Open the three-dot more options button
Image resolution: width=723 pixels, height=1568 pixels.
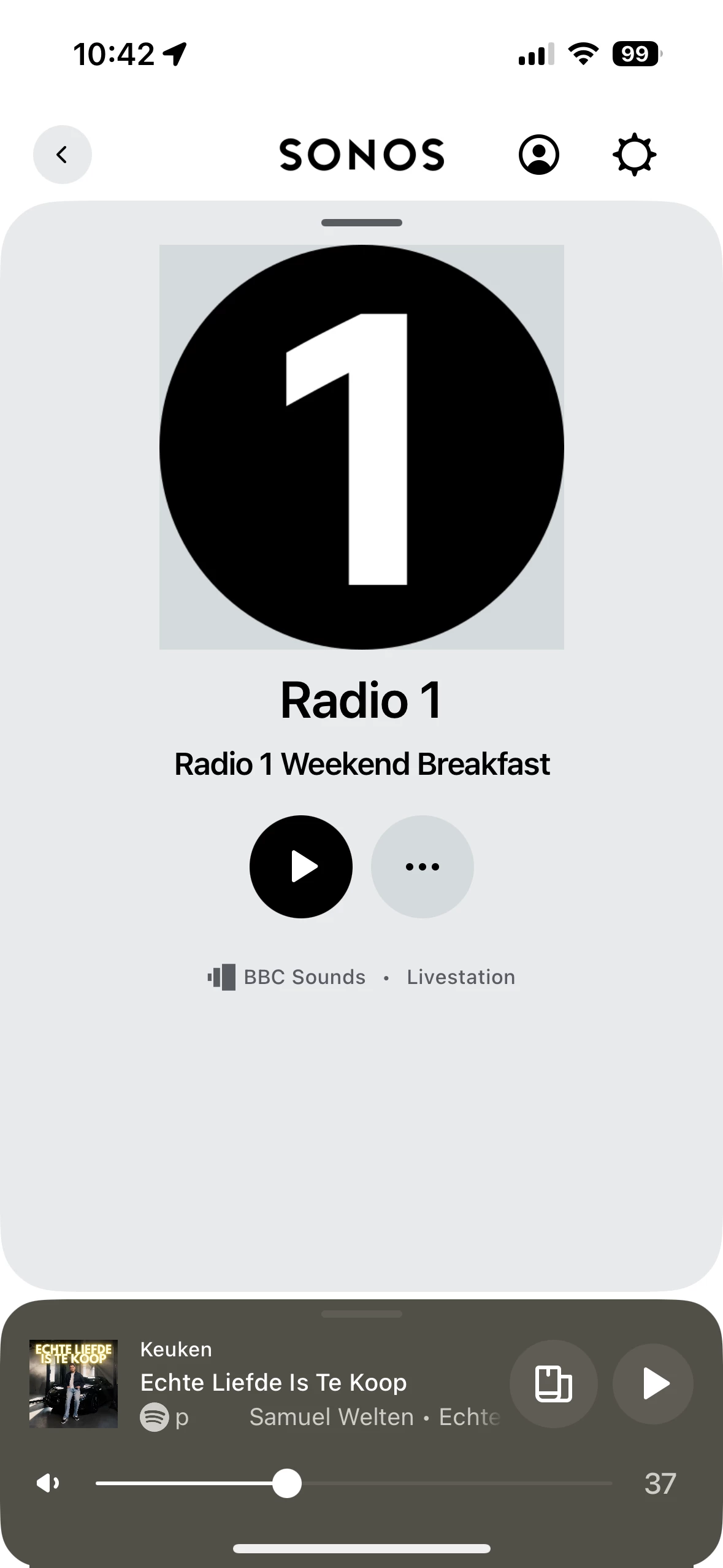422,866
